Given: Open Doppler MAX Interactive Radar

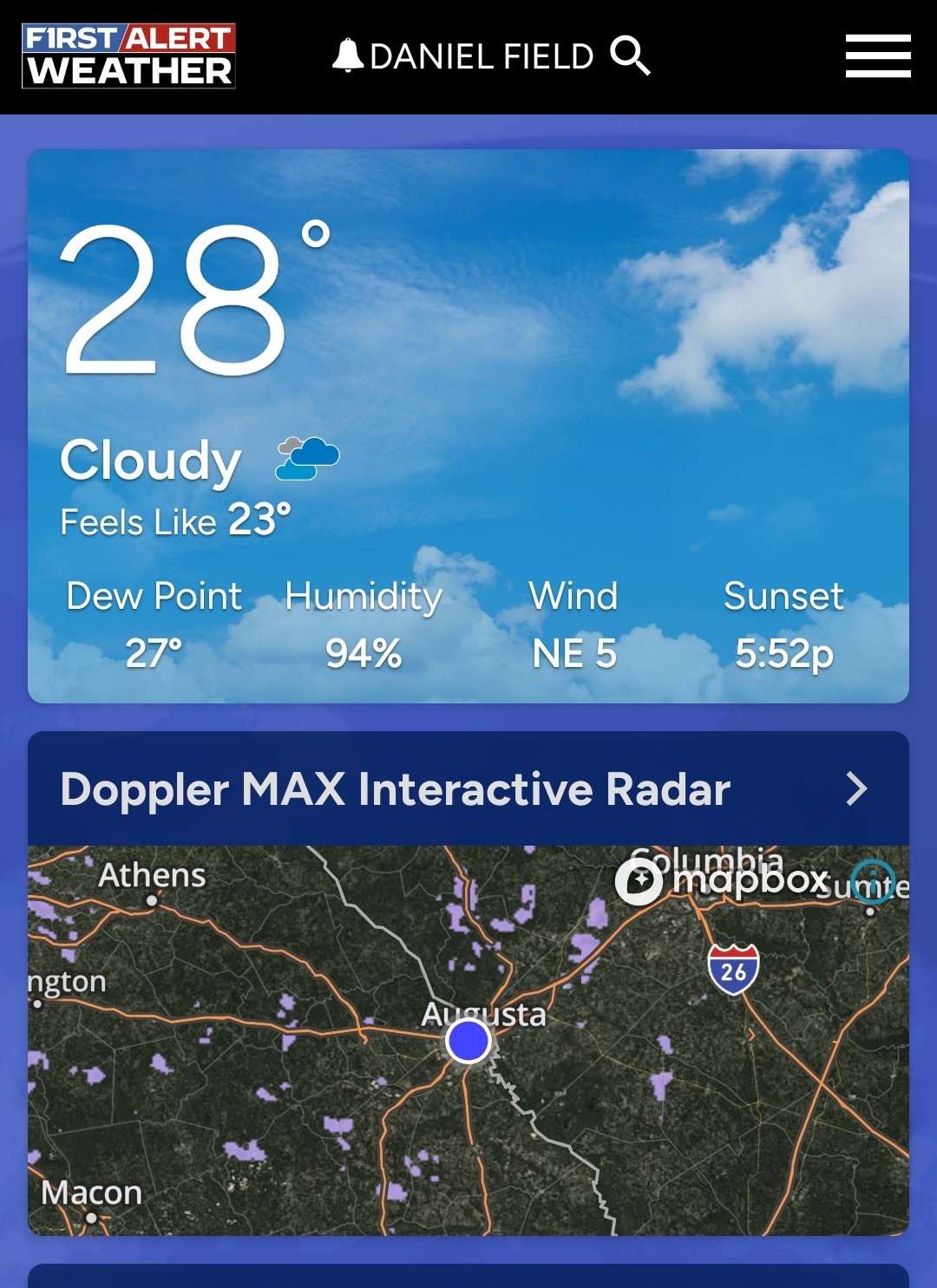Looking at the screenshot, I should (468, 789).
